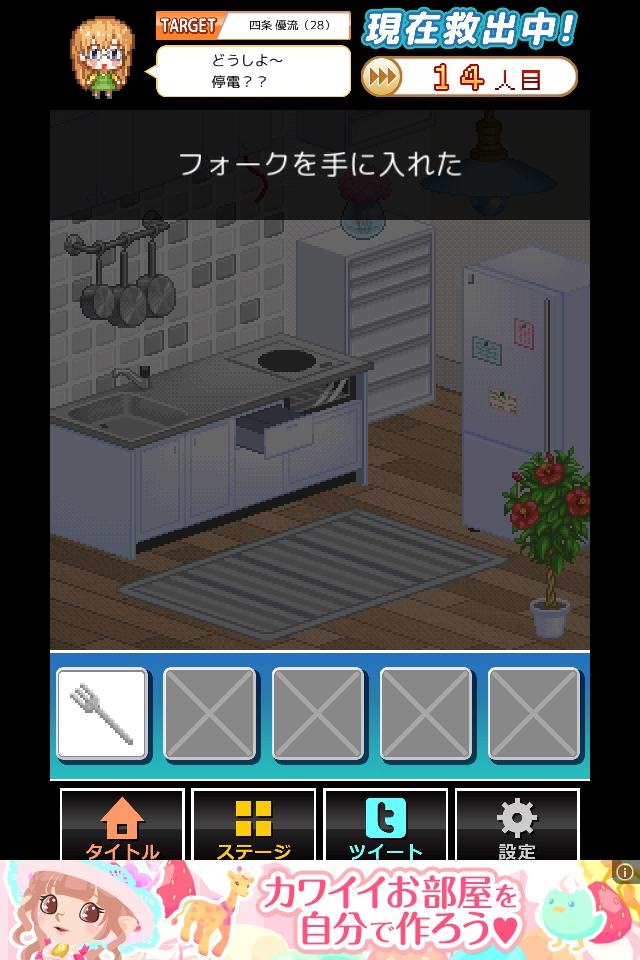Tap the fast-forward skip icon
The height and width of the screenshot is (960, 640).
click(x=381, y=77)
